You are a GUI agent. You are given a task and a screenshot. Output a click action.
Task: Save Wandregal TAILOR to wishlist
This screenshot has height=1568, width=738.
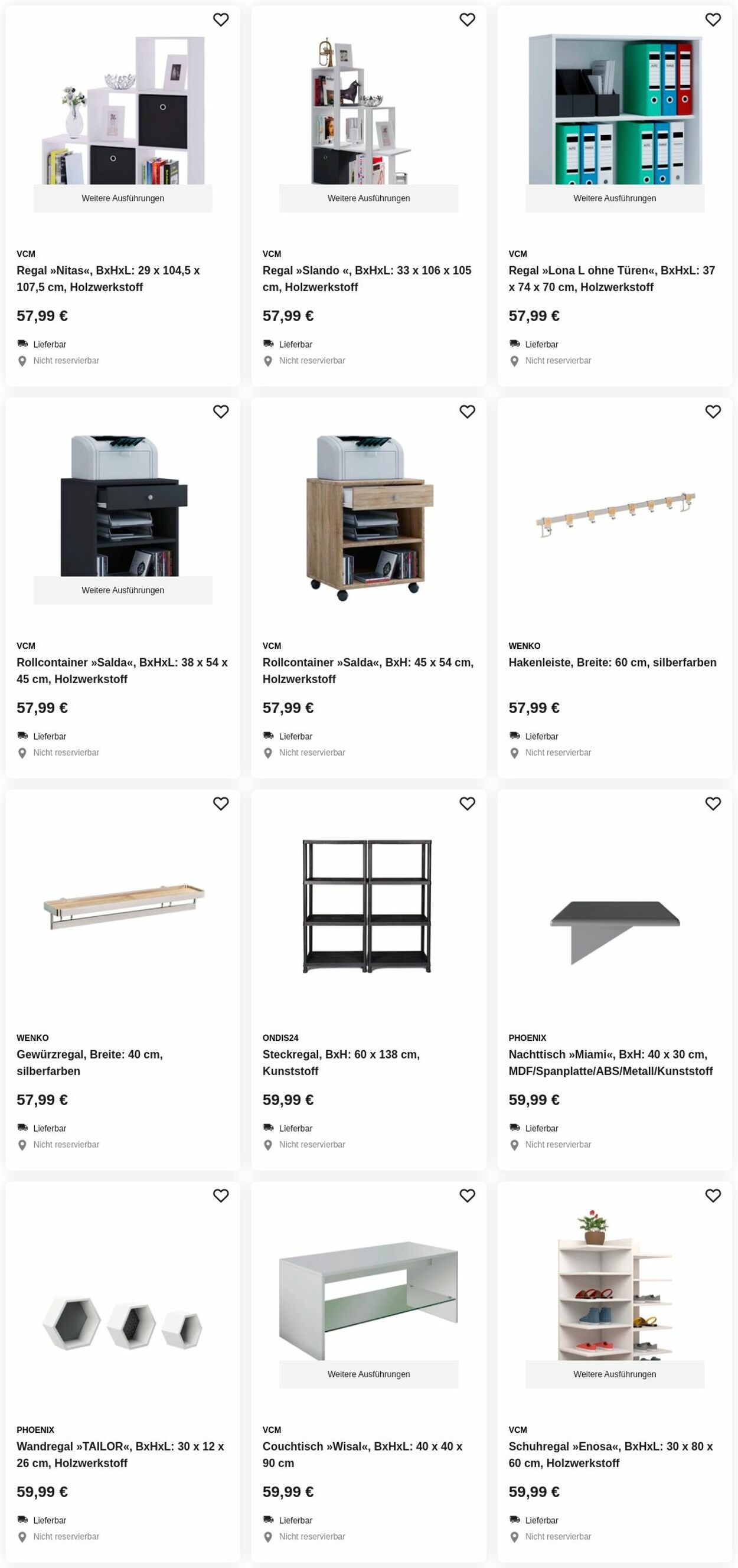pyautogui.click(x=220, y=1195)
